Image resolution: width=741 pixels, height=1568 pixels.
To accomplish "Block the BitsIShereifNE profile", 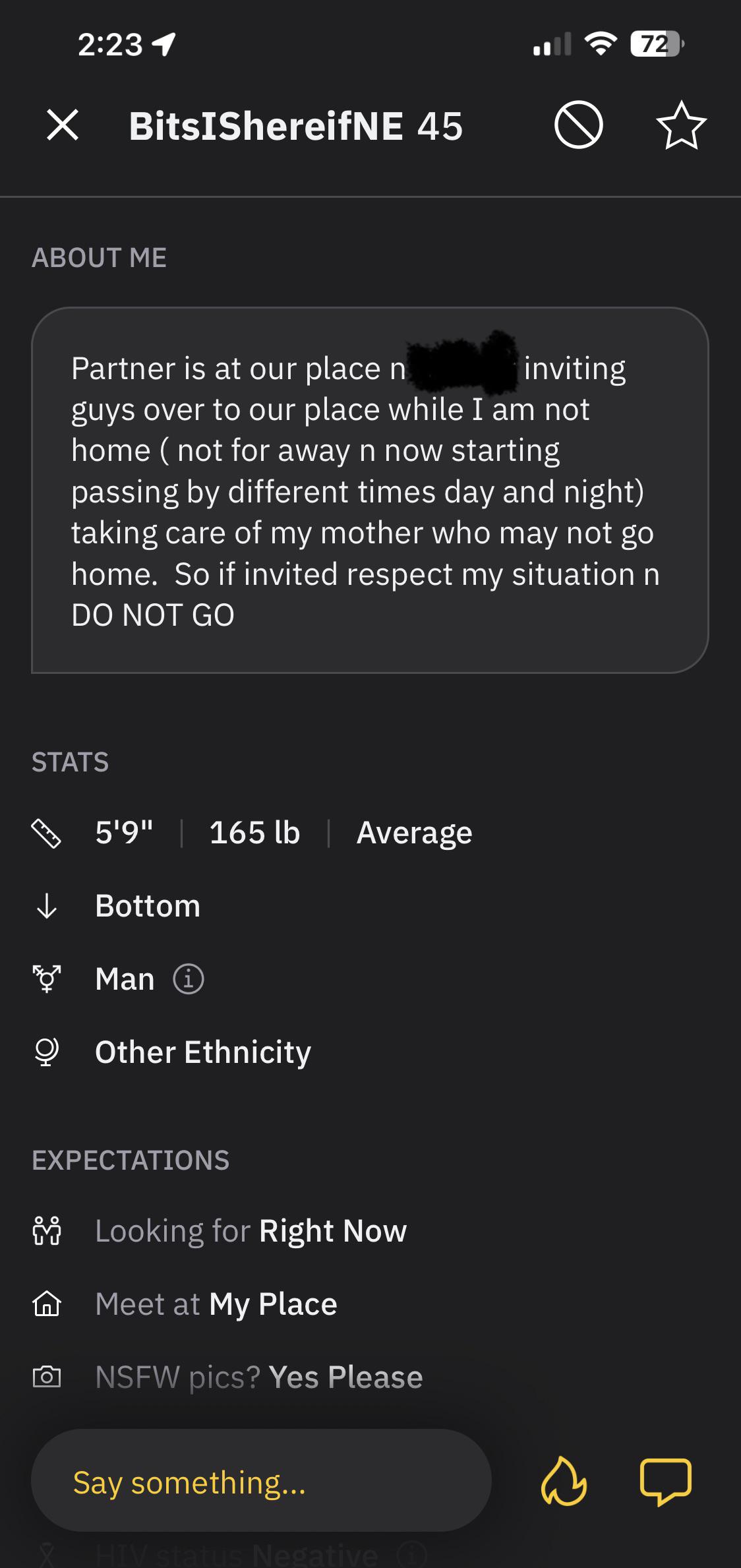I will (578, 125).
